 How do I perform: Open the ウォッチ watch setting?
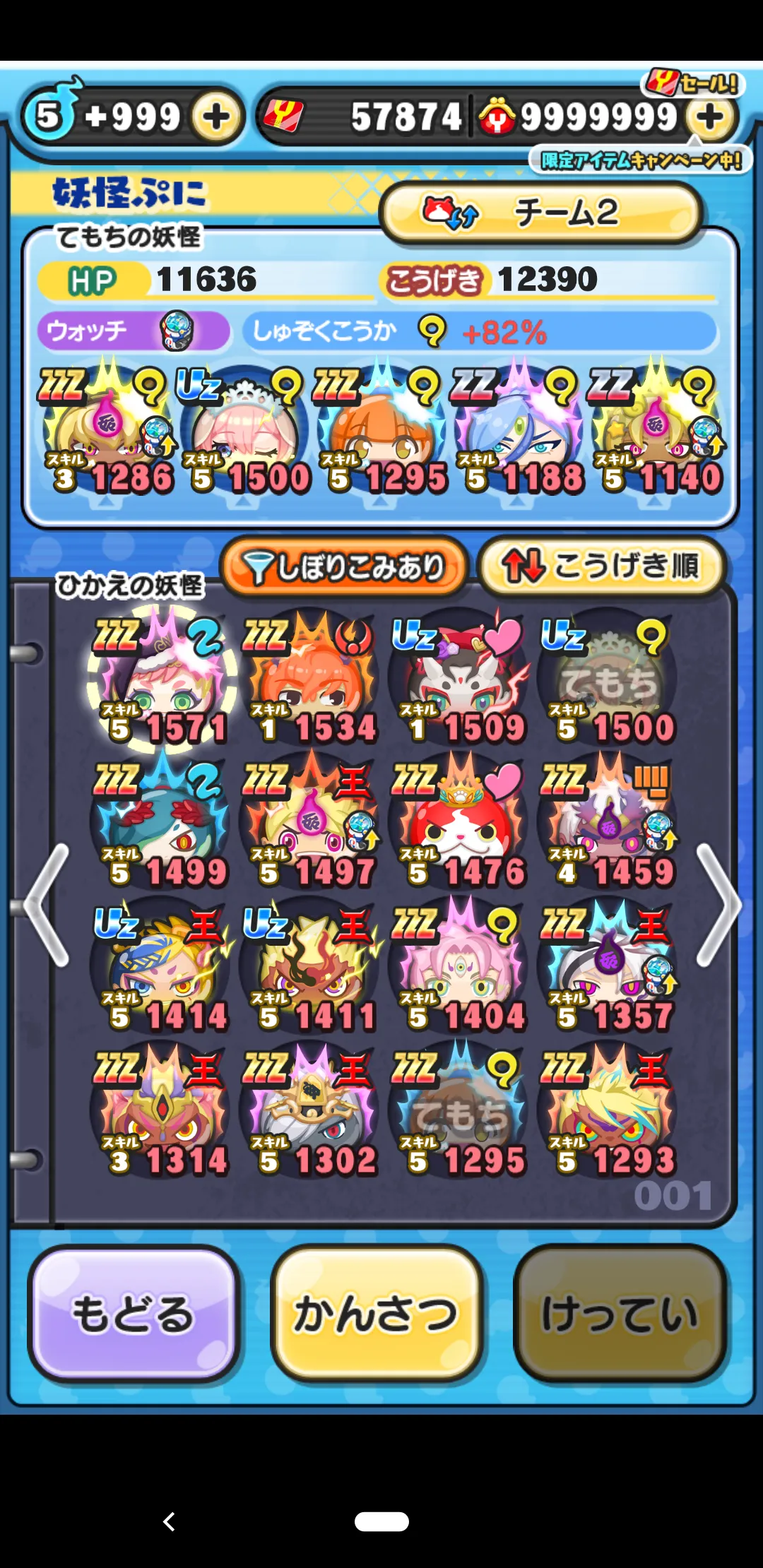tap(134, 331)
